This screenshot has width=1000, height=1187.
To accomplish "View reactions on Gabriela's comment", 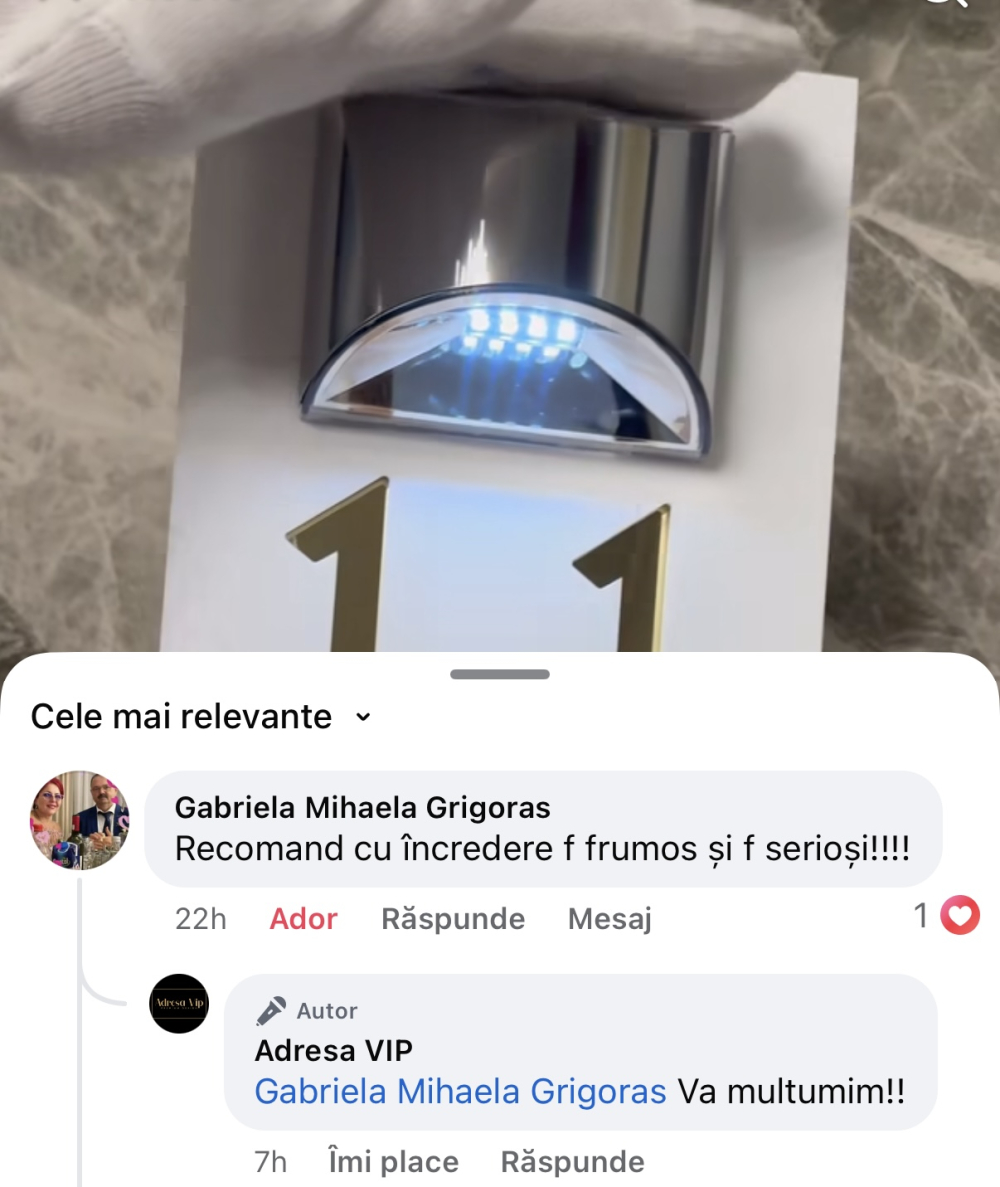I will (947, 915).
